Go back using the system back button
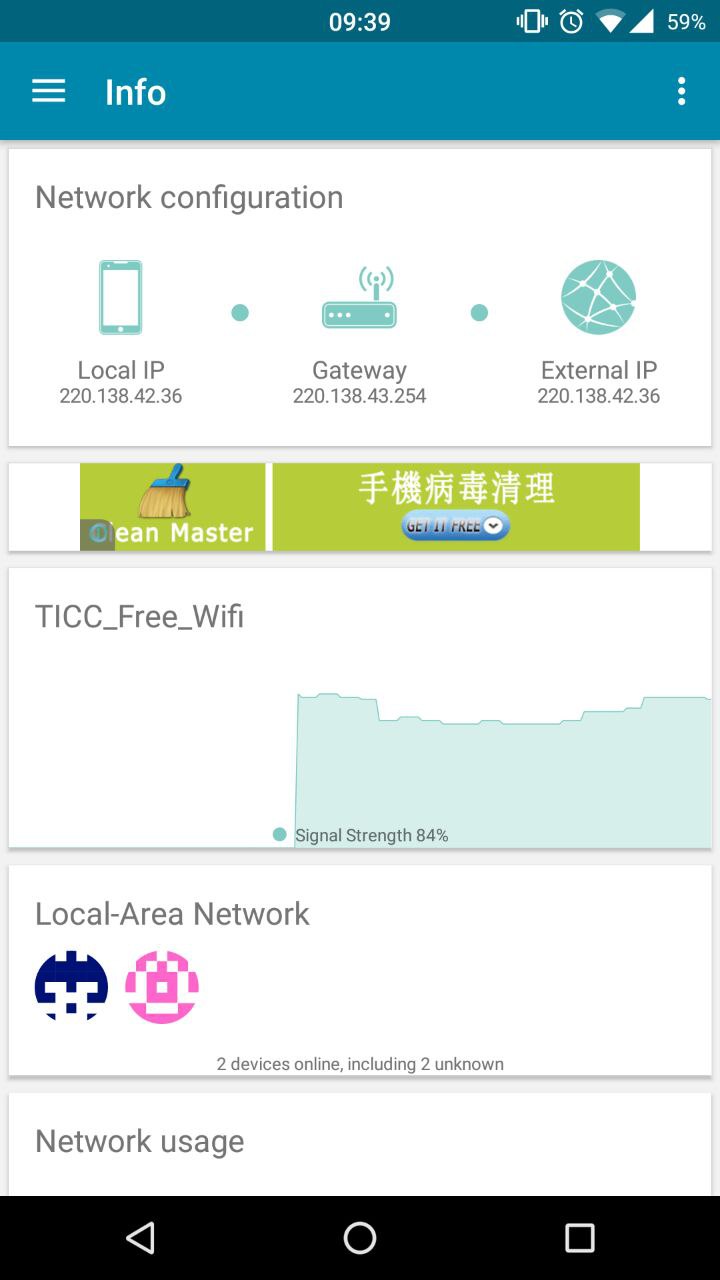 click(140, 1238)
